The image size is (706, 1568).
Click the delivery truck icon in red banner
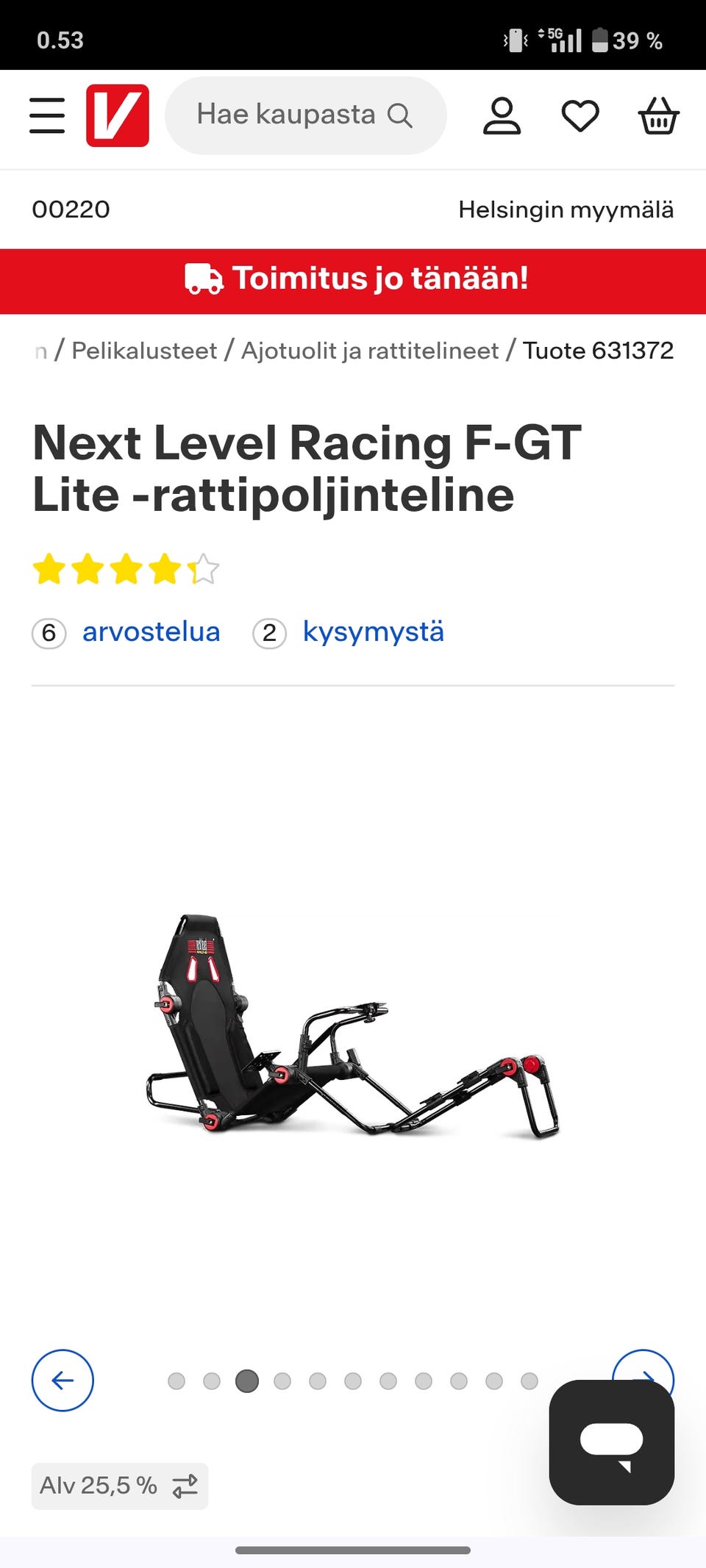pyautogui.click(x=204, y=279)
